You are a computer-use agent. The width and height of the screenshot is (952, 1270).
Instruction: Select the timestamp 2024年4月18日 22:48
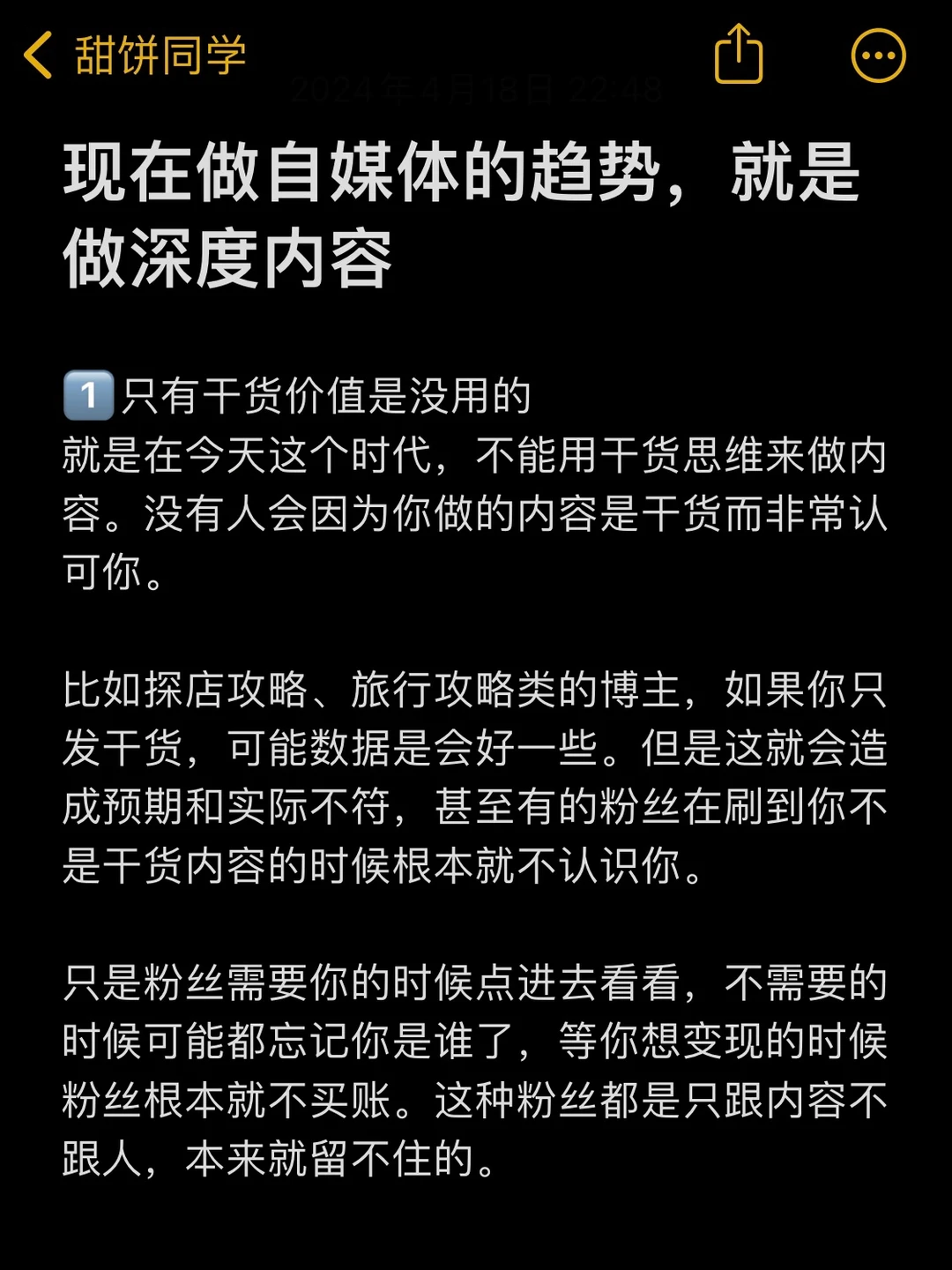click(476, 87)
